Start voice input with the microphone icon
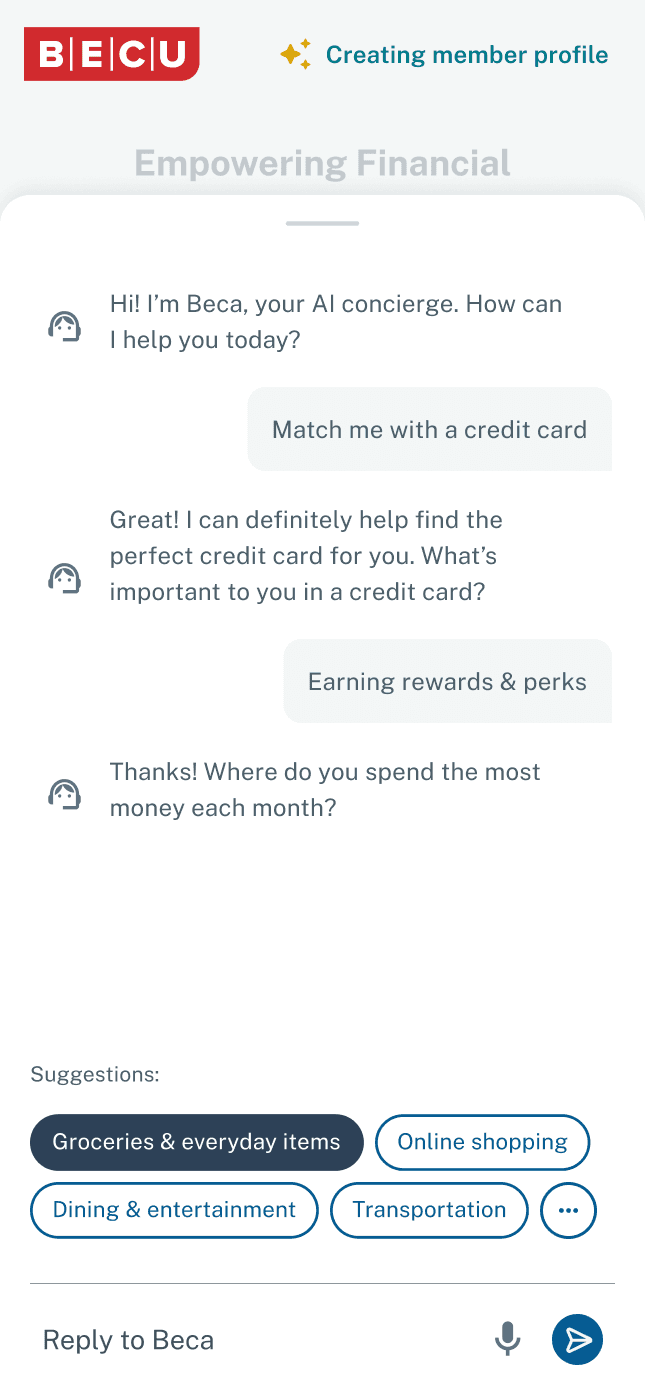 click(508, 1339)
